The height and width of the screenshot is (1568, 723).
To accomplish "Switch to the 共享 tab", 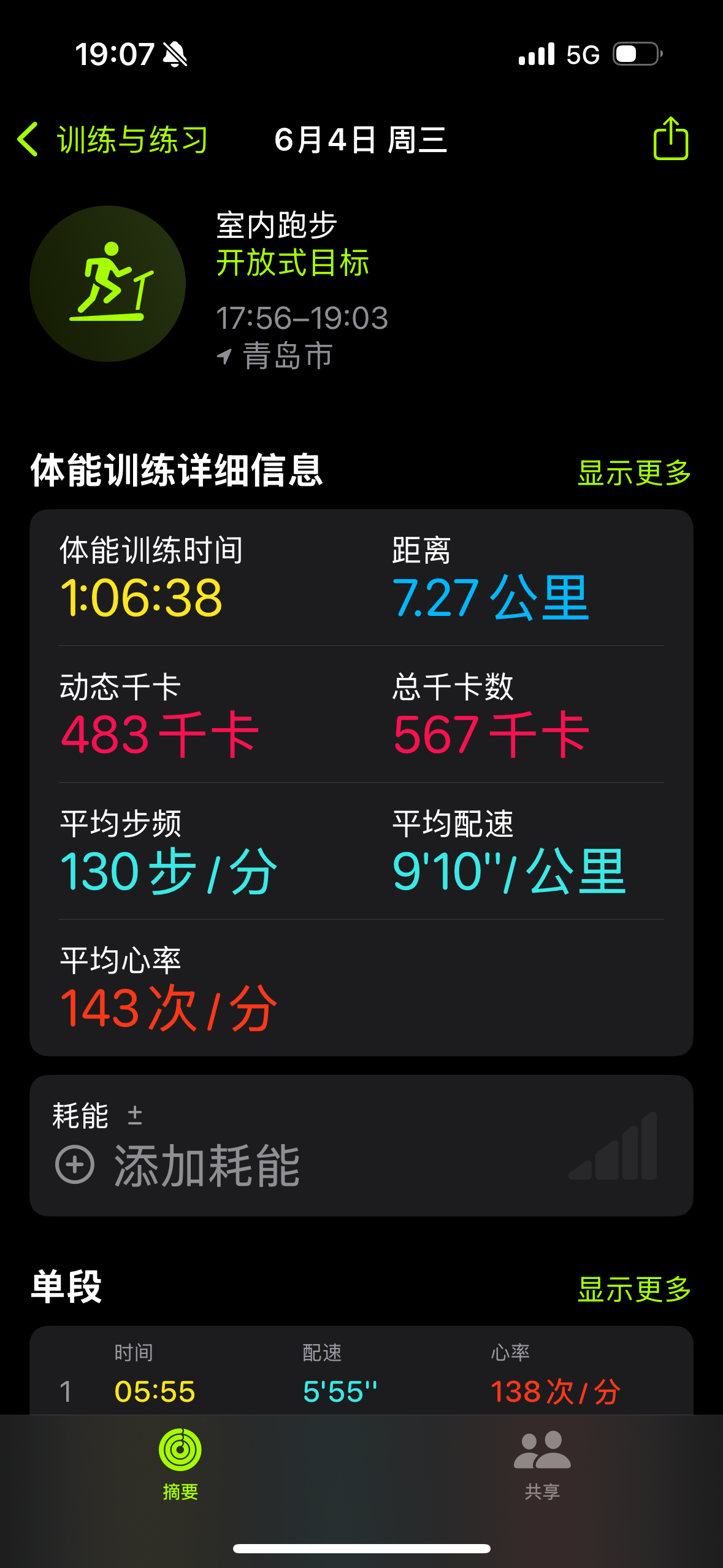I will pos(542,1464).
